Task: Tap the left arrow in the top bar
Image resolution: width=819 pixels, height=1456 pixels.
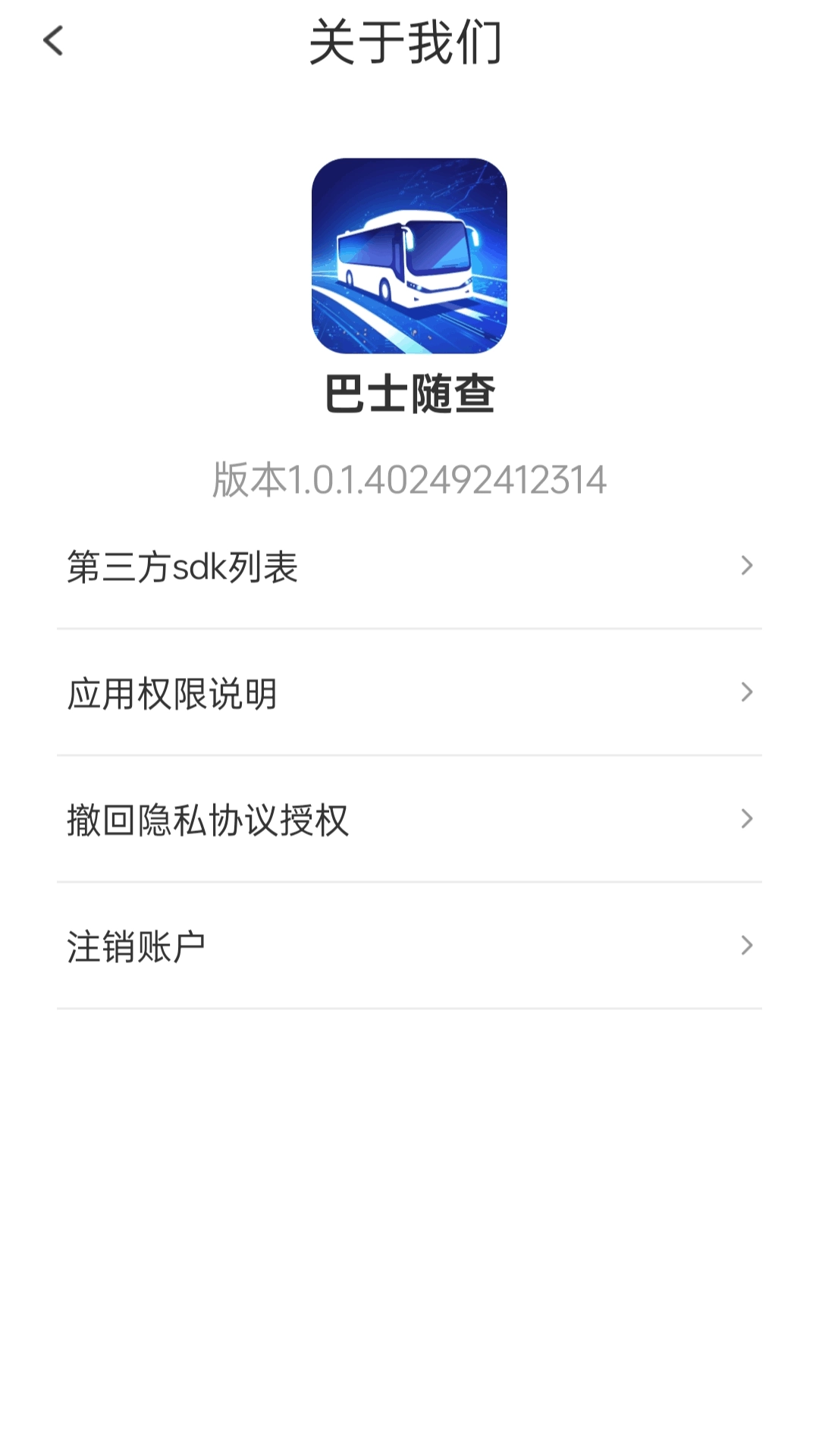Action: click(53, 43)
